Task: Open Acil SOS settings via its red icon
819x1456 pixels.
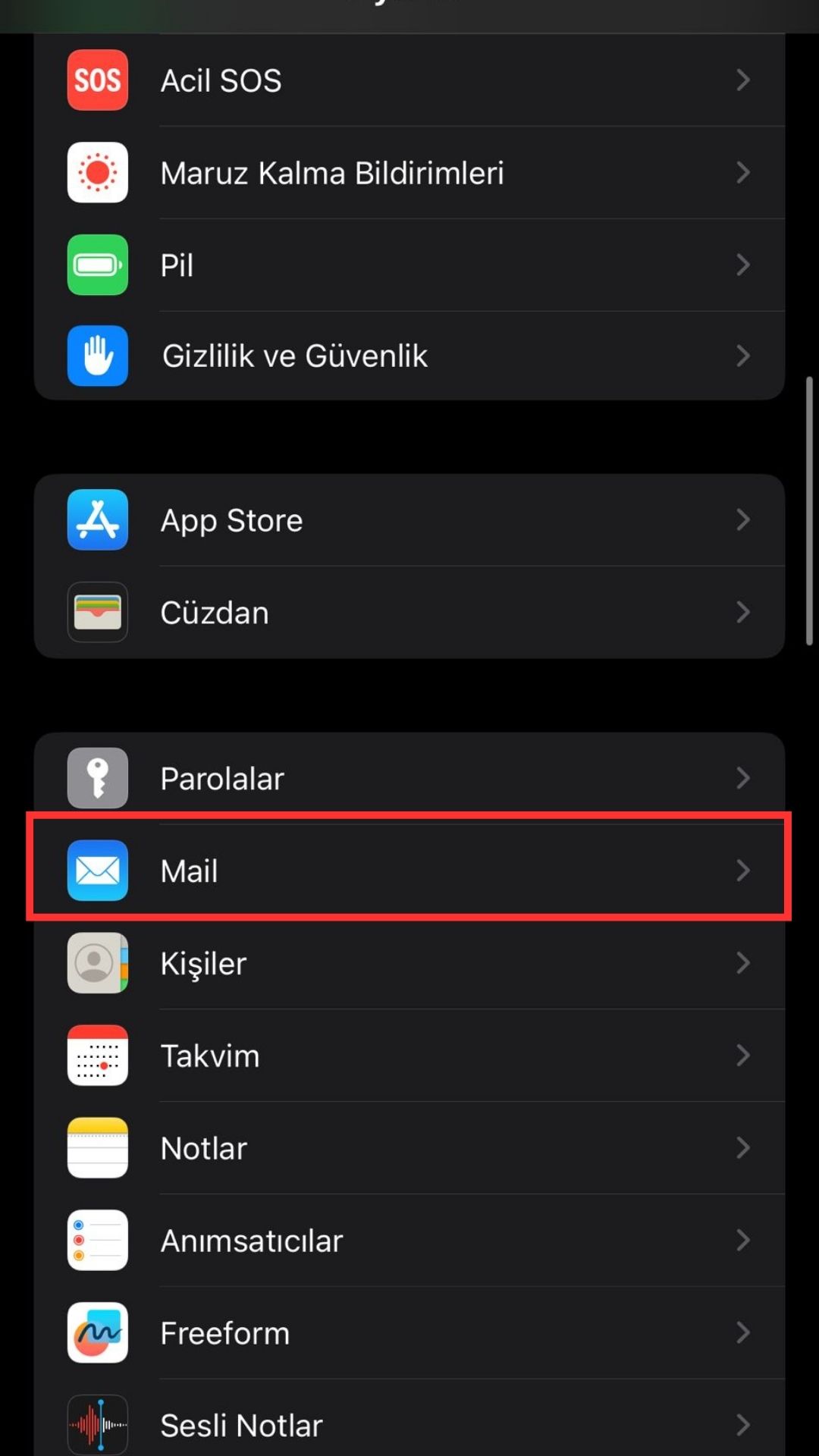Action: click(x=97, y=80)
